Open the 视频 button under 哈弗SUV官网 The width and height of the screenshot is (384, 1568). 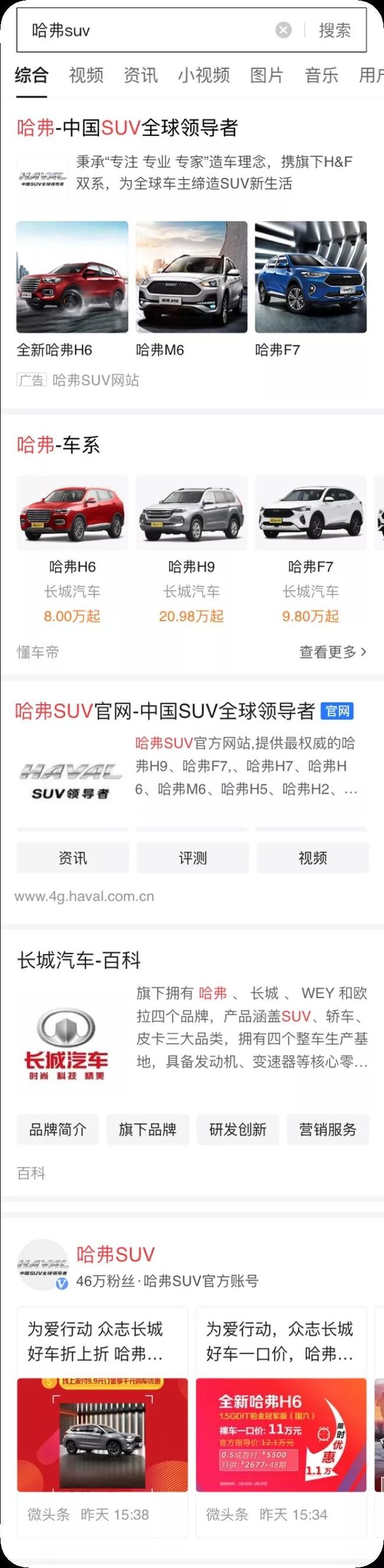313,858
